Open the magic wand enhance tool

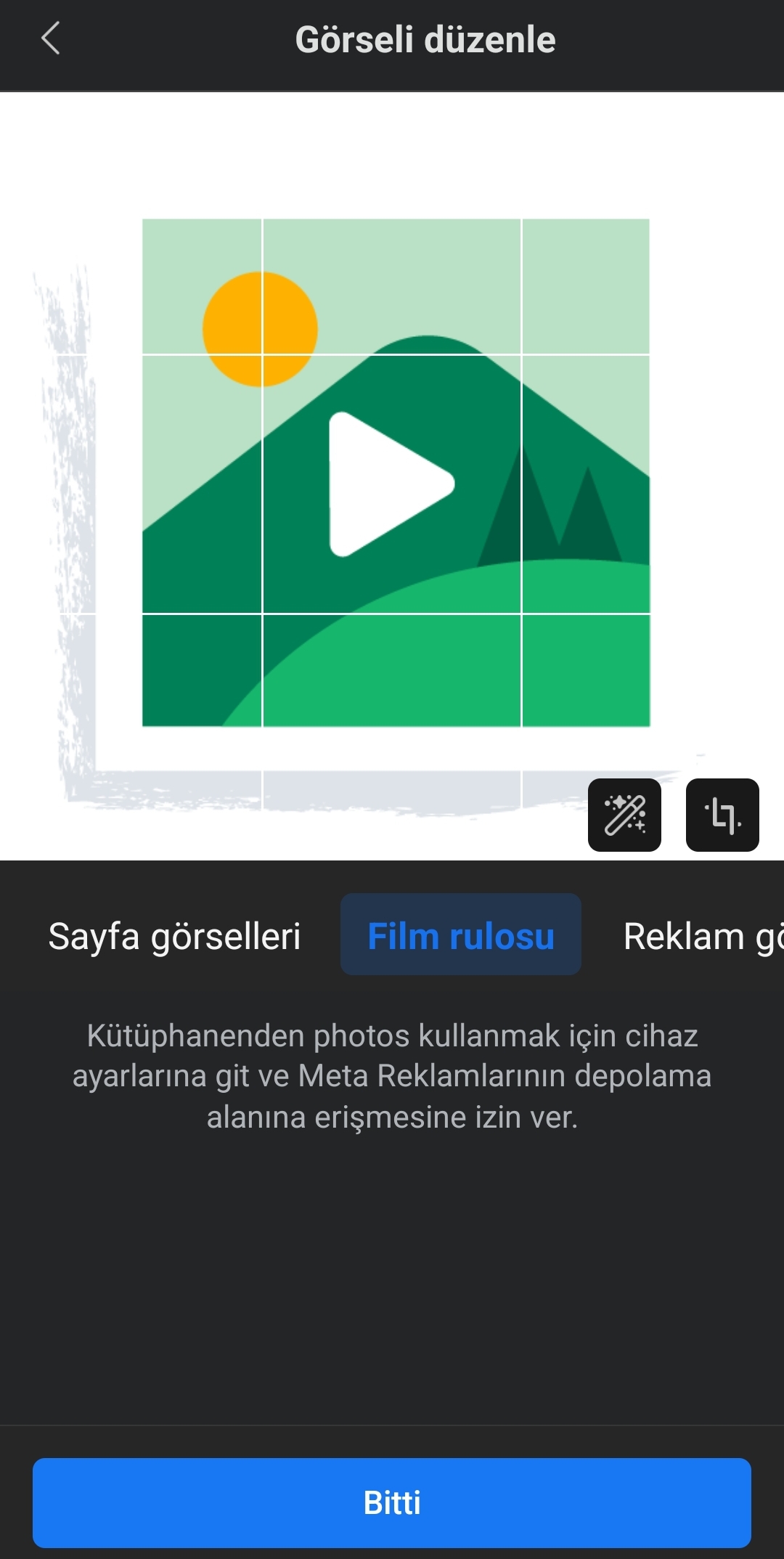[624, 815]
